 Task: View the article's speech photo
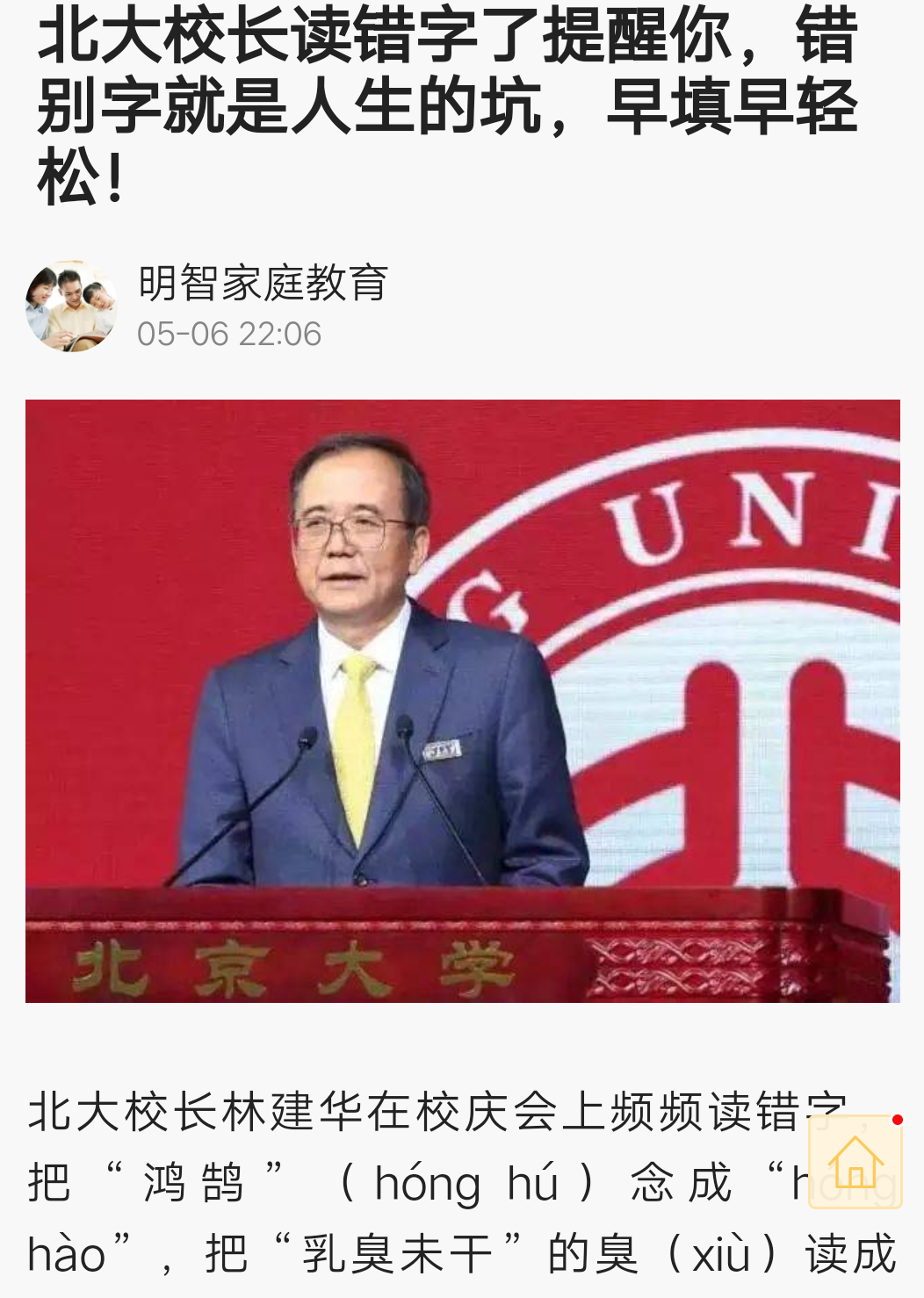[x=462, y=701]
